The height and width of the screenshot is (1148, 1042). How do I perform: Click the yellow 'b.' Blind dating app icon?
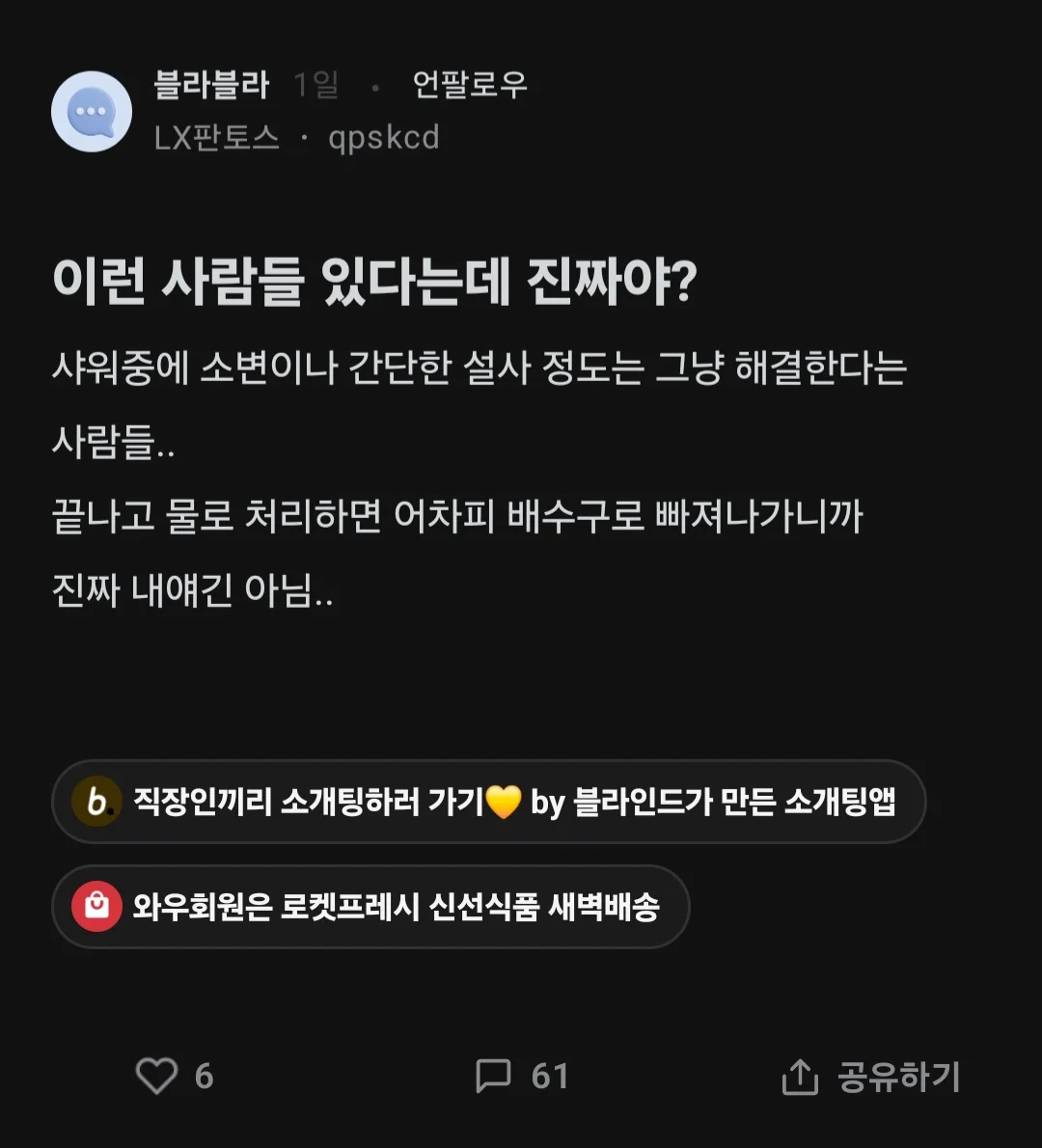pos(95,802)
